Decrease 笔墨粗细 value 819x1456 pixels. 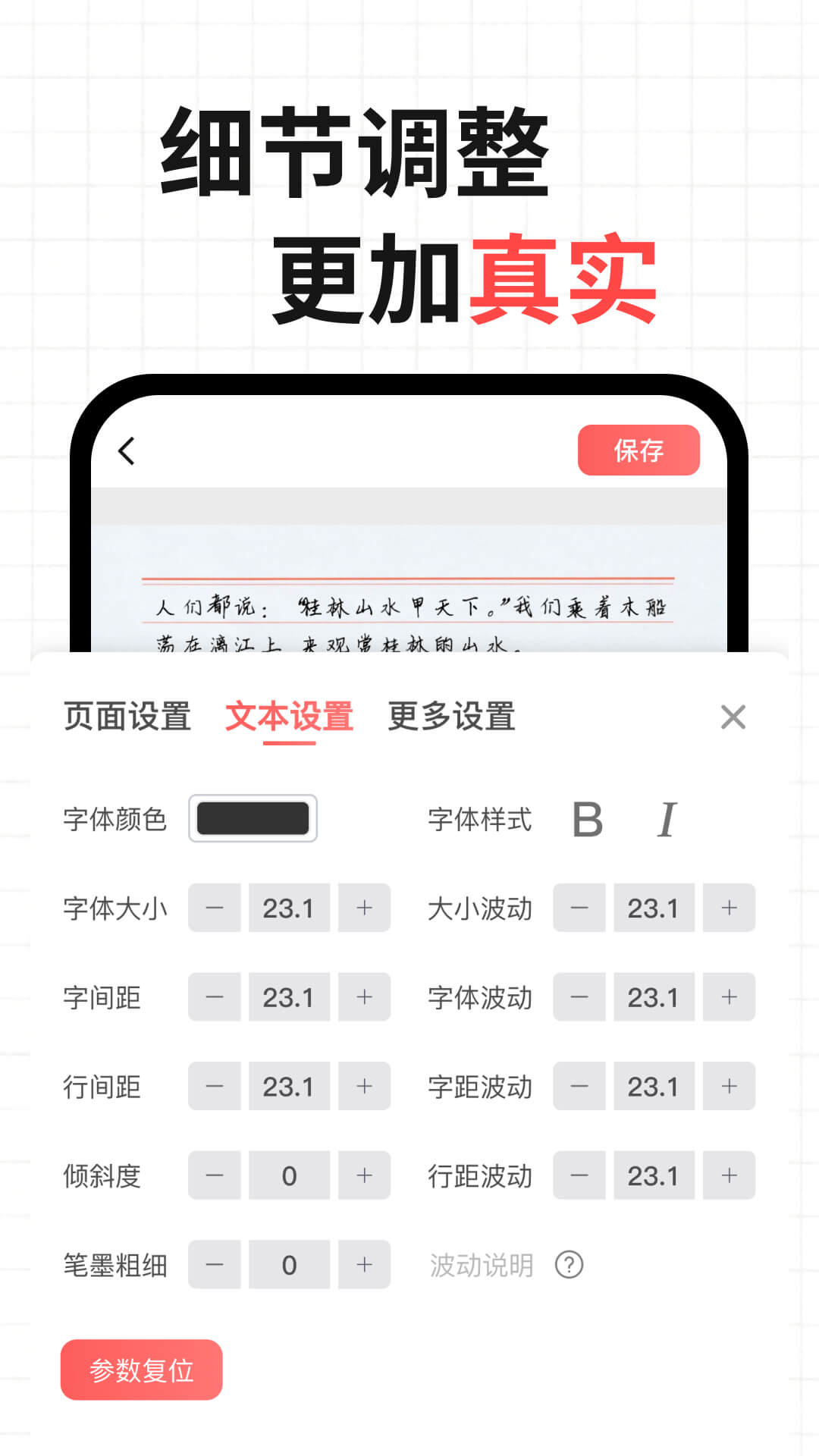(215, 1265)
